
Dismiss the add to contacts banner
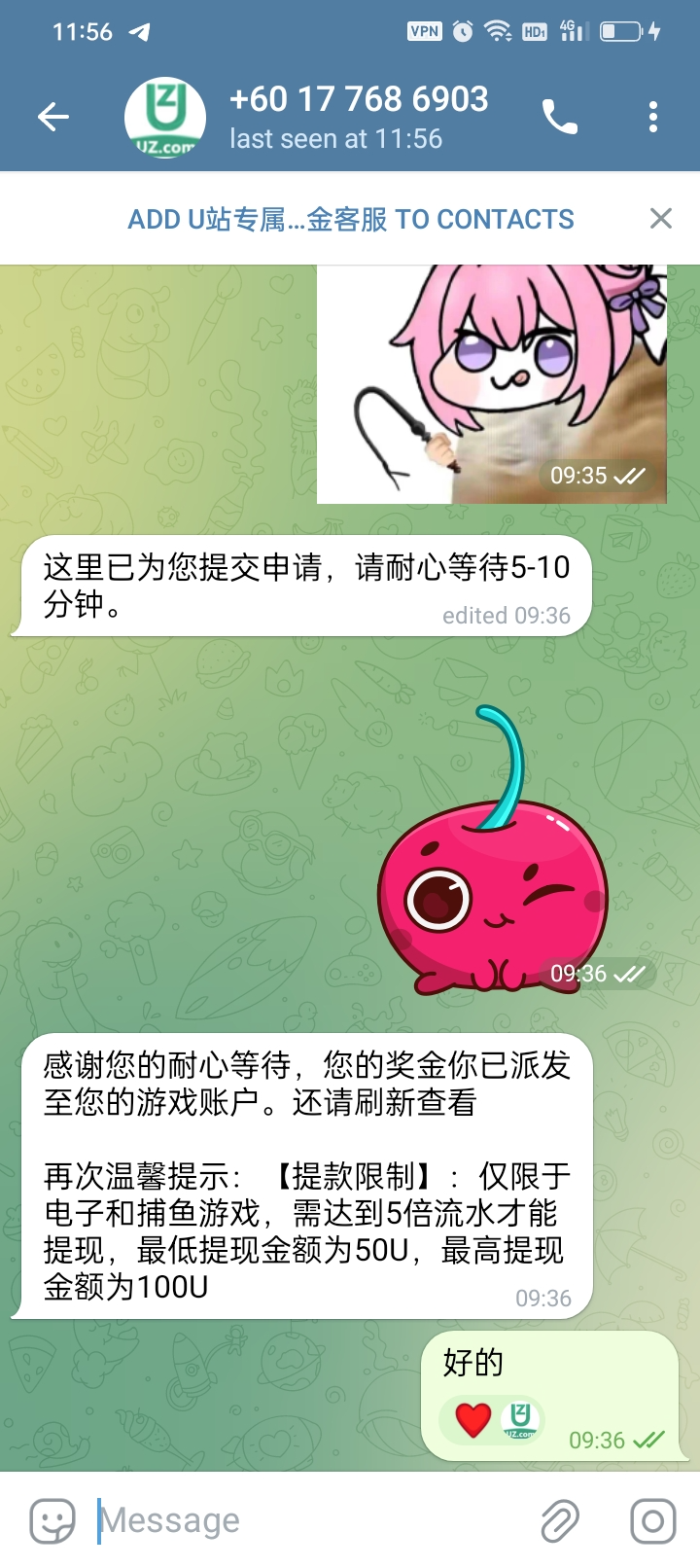pos(661,219)
